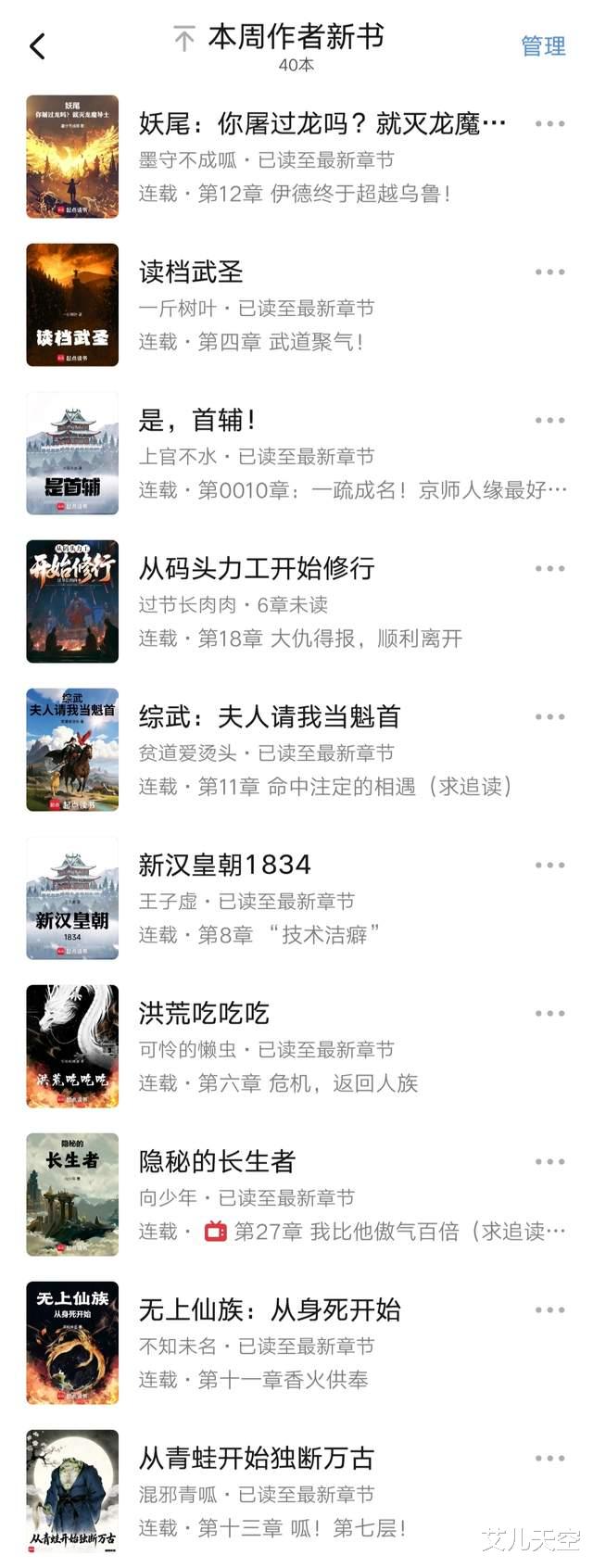Open more options for 读档武圣
The height and width of the screenshot is (1568, 593).
pyautogui.click(x=549, y=272)
